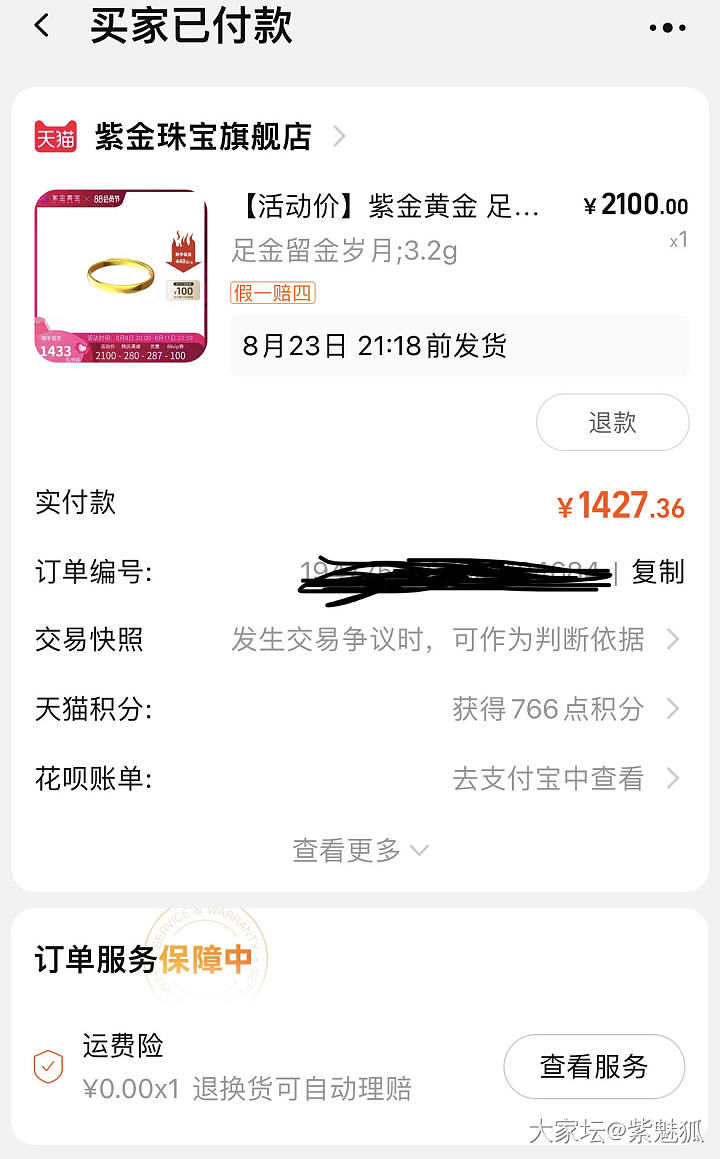
Task: Tap 查看服务 for the shipping insurance
Action: tap(594, 1067)
